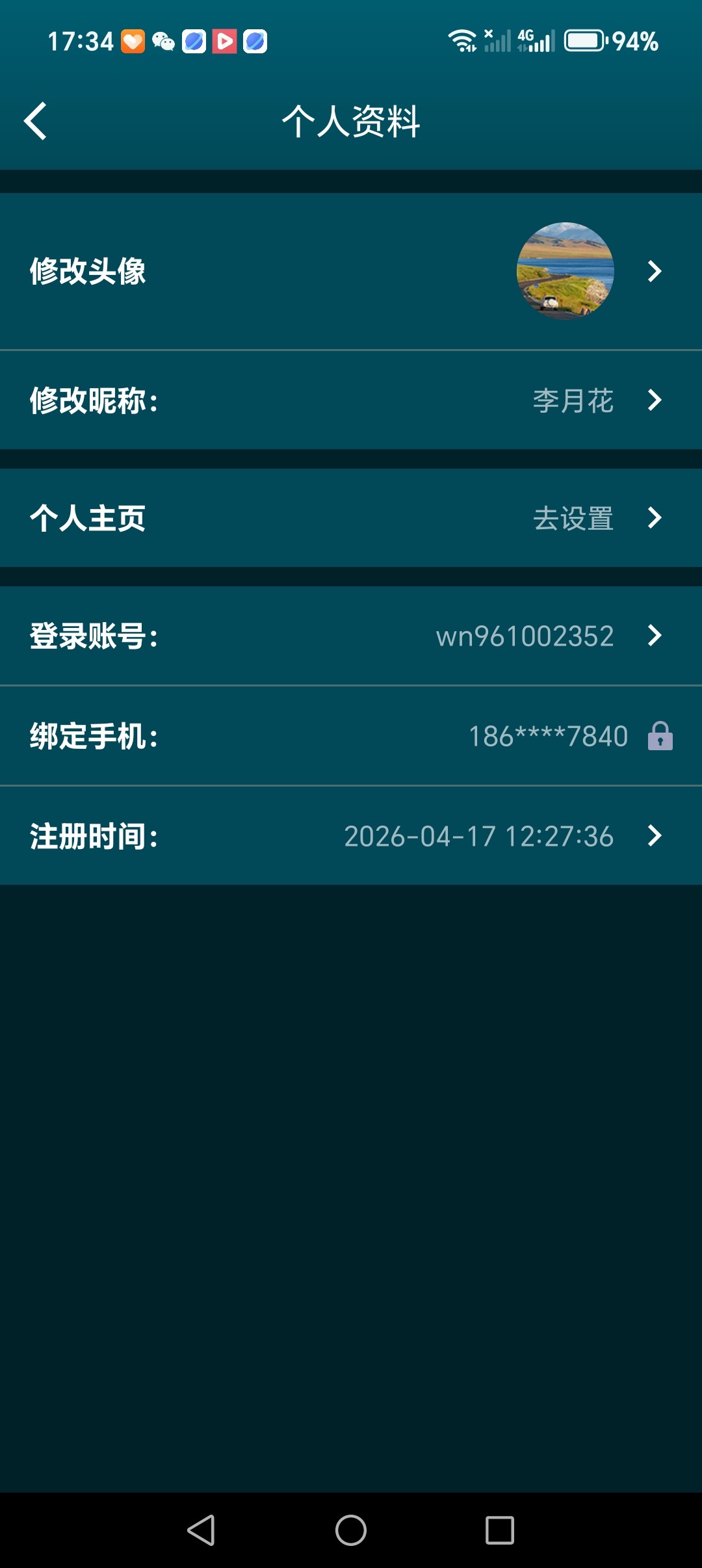Select the 个人主页 menu entry
The image size is (702, 1568).
89,518
